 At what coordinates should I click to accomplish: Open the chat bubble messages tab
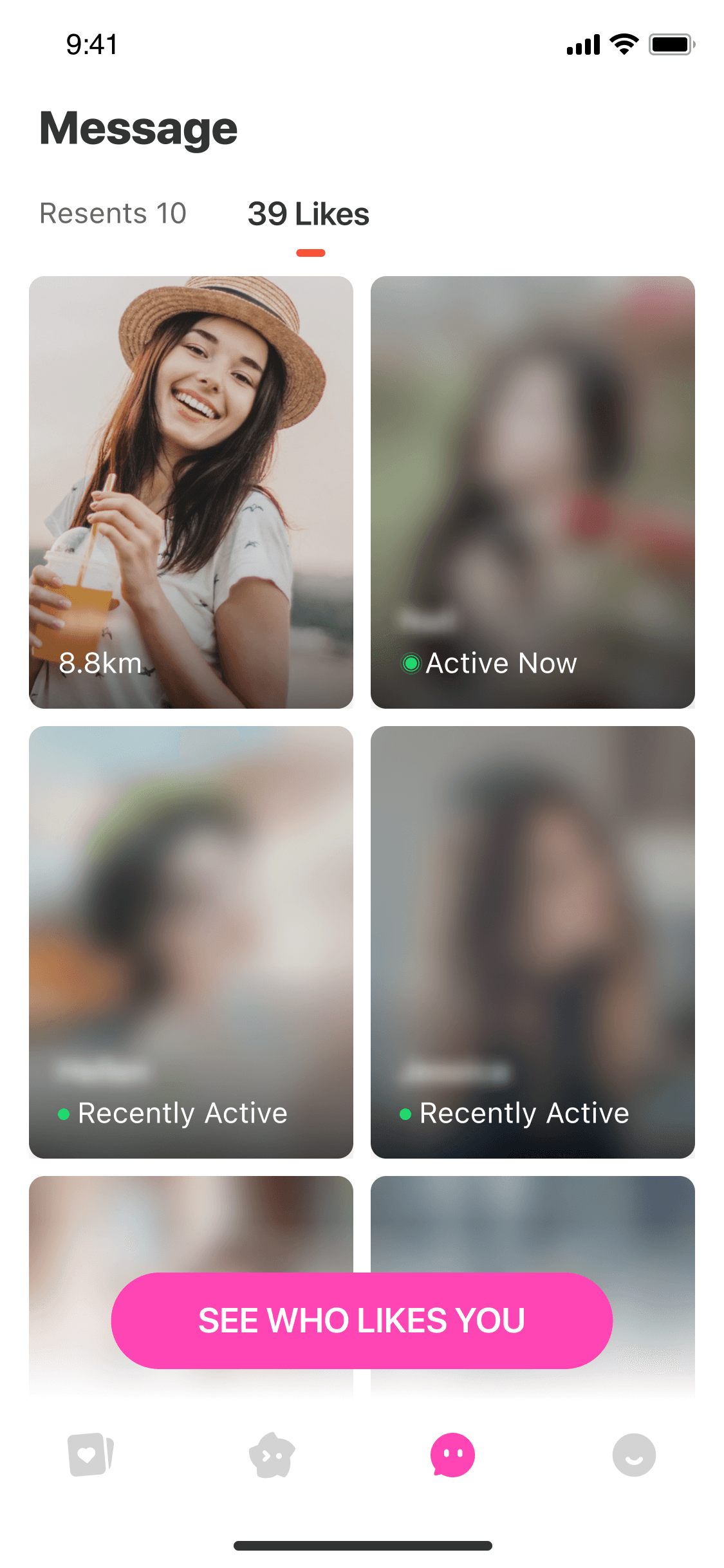coord(452,1455)
